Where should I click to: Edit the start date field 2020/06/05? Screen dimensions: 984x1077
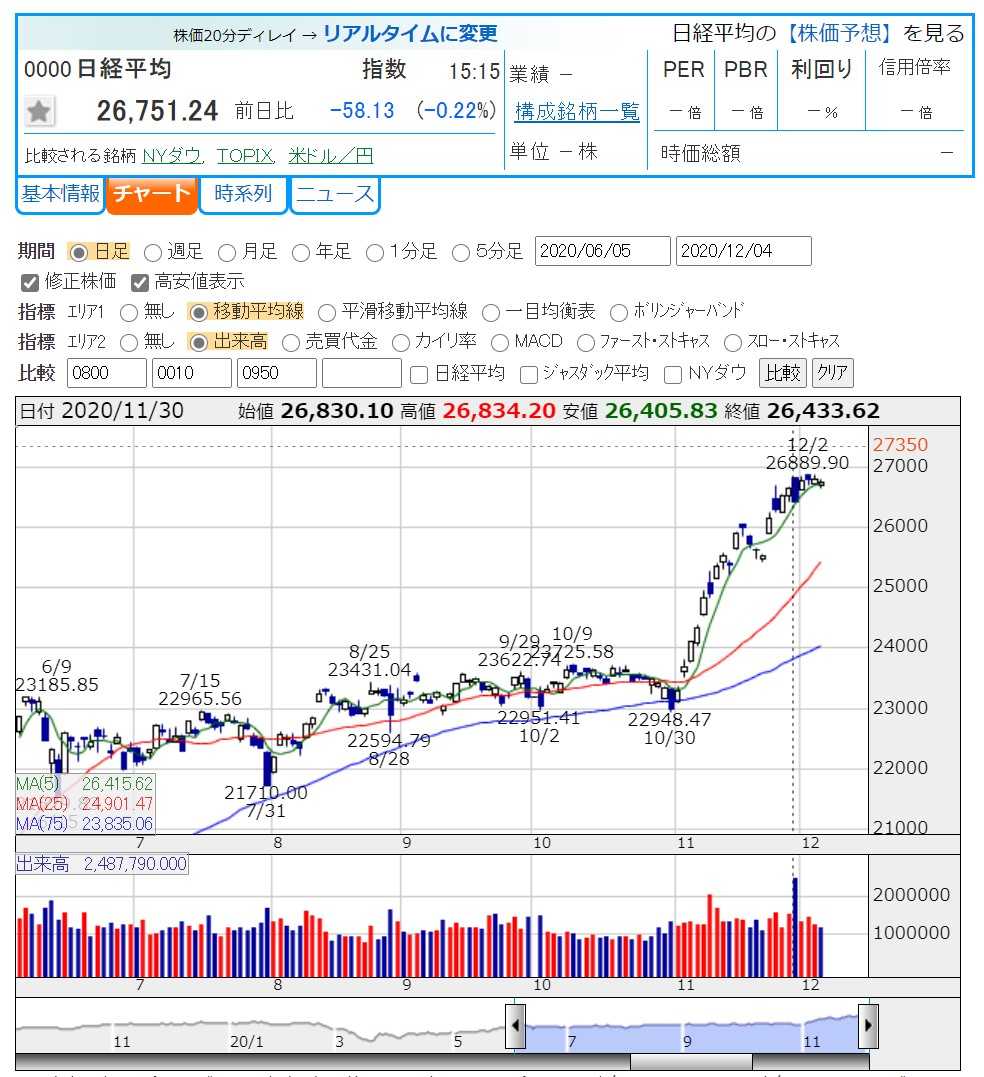(602, 251)
